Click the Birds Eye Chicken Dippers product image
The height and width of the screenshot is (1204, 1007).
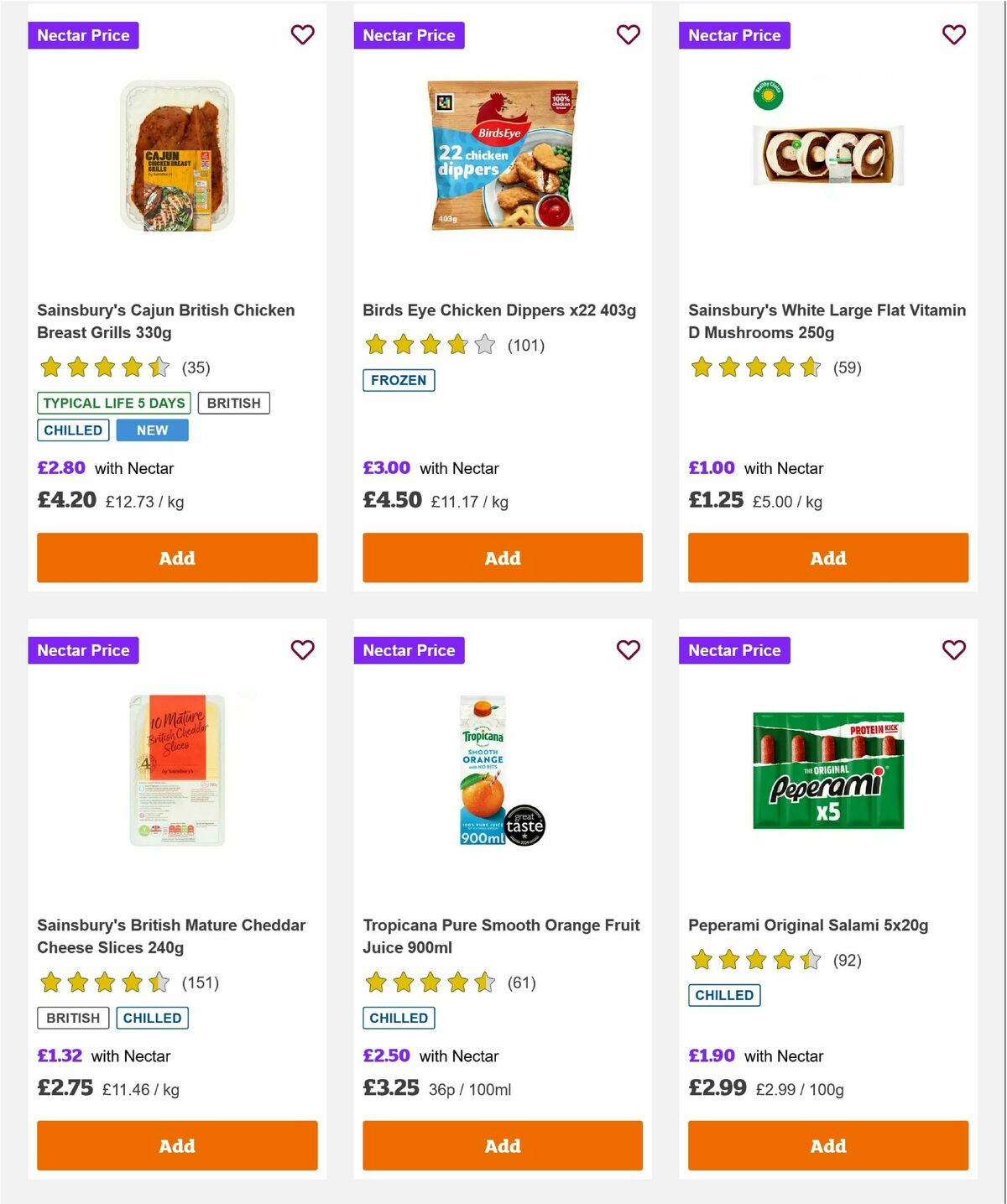(x=501, y=156)
